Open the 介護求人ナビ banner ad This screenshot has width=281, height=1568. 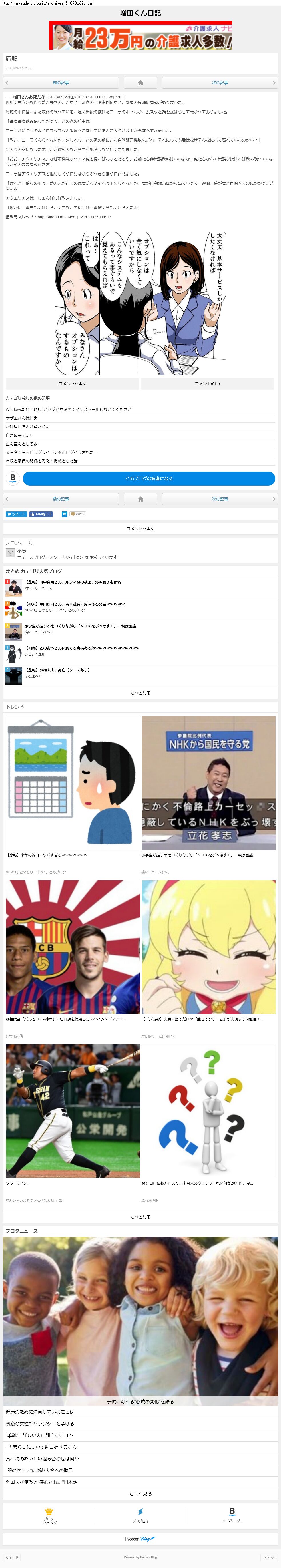point(140,36)
